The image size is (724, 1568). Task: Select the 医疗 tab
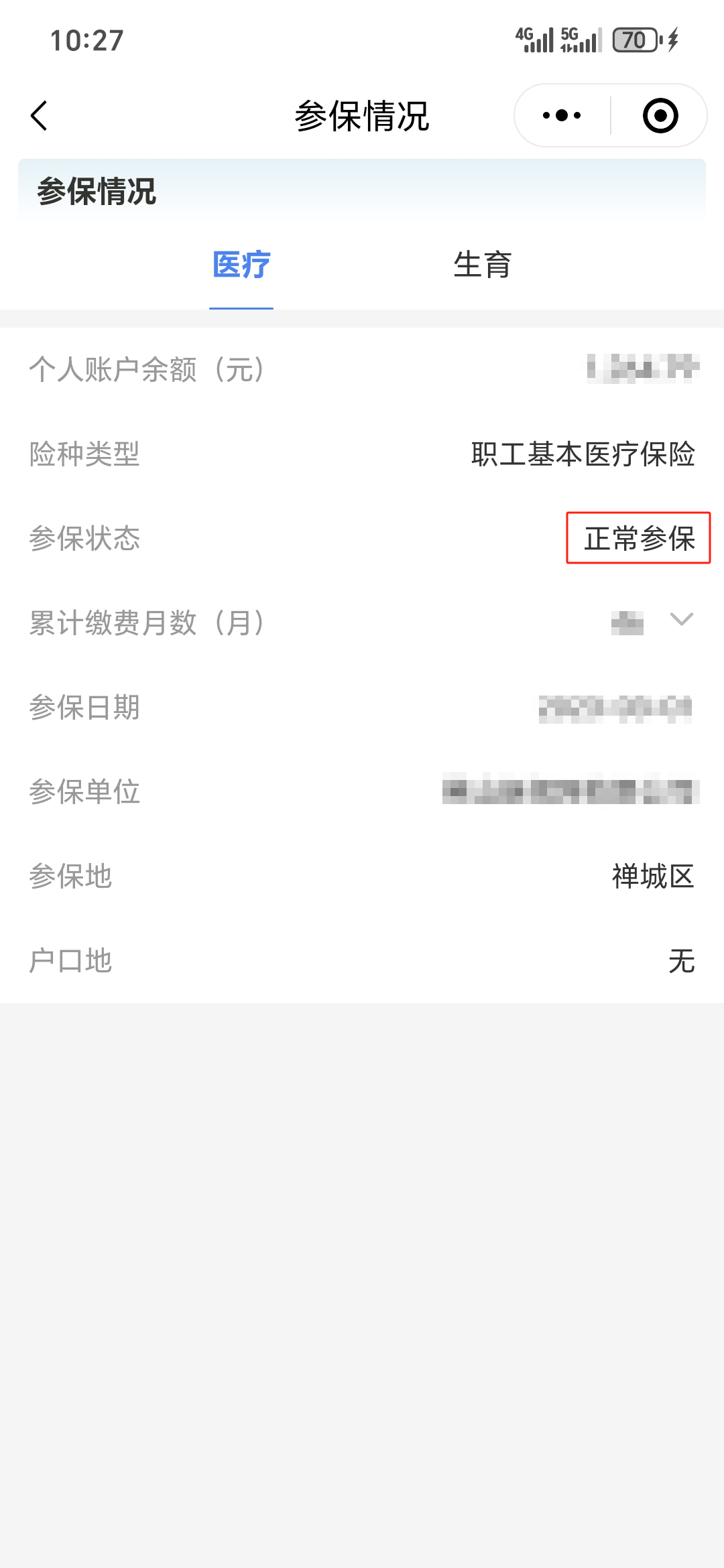(241, 265)
